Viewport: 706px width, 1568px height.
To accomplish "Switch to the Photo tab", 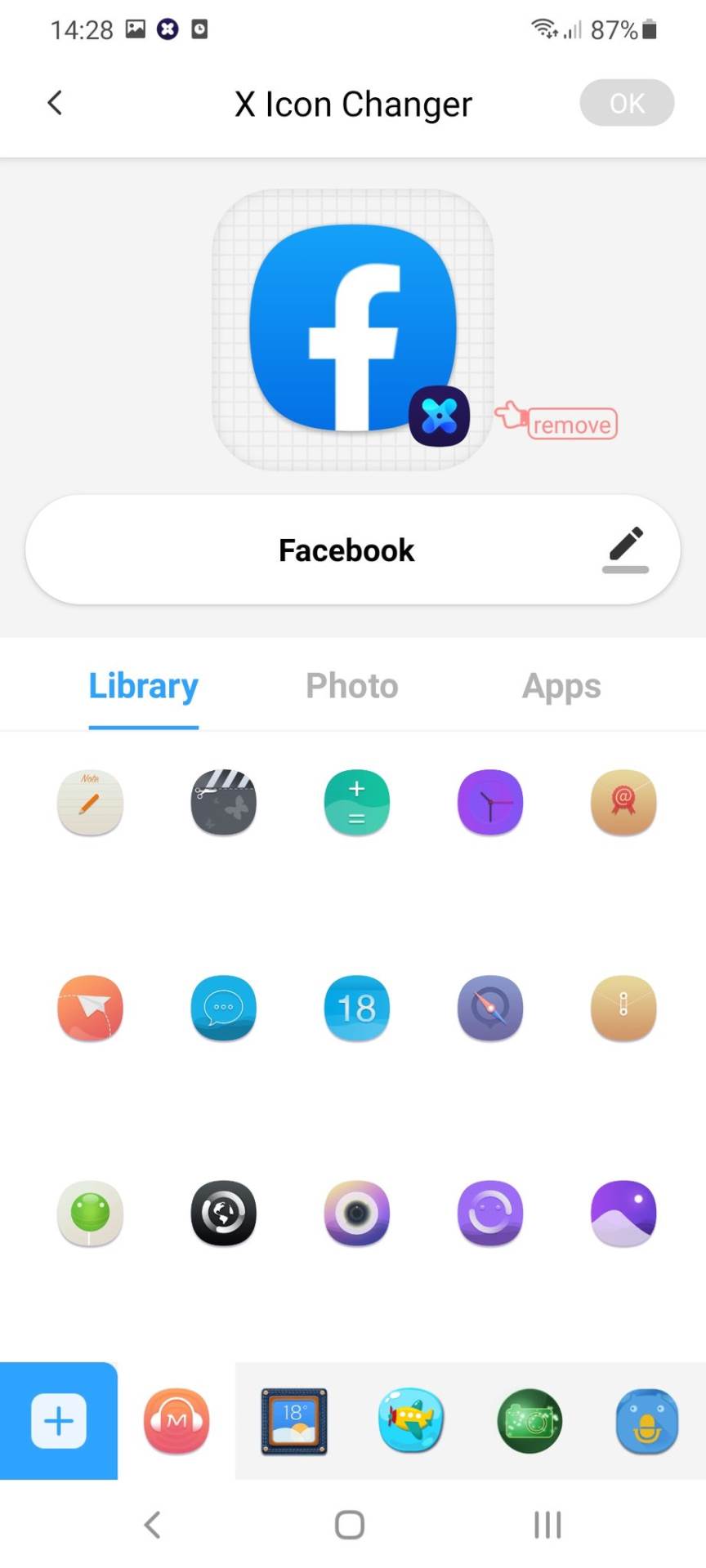I will click(352, 686).
